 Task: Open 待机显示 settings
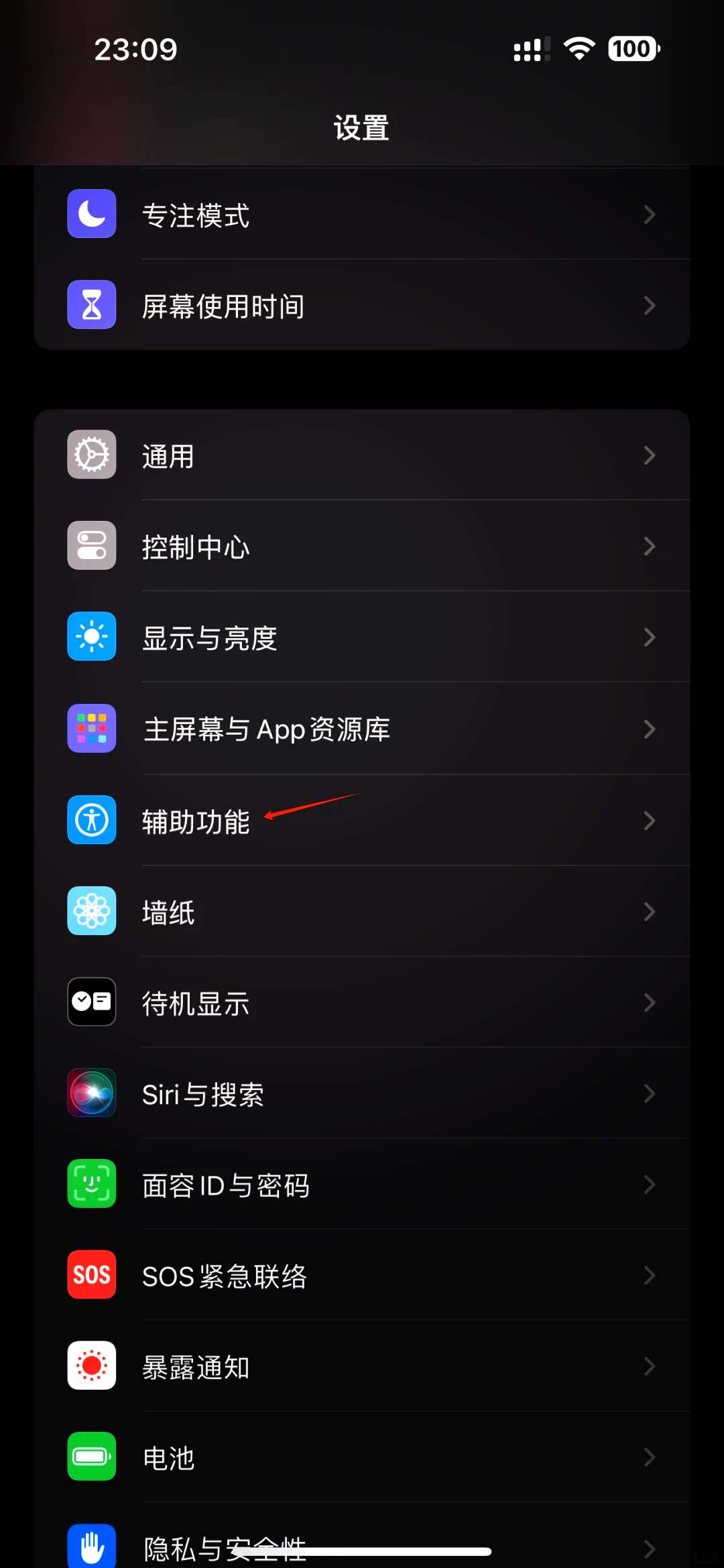tap(362, 1003)
